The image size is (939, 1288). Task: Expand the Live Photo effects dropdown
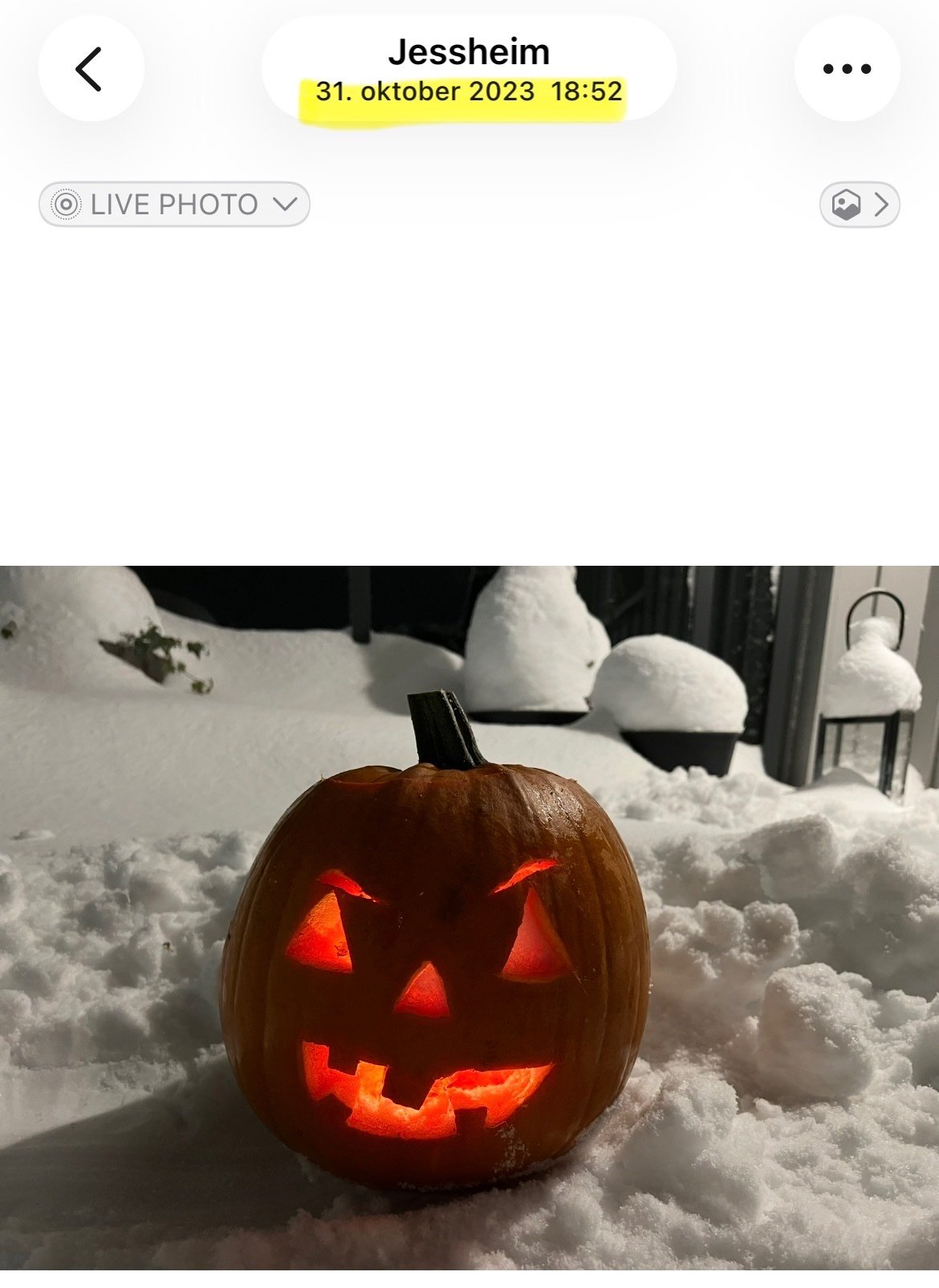(x=174, y=205)
